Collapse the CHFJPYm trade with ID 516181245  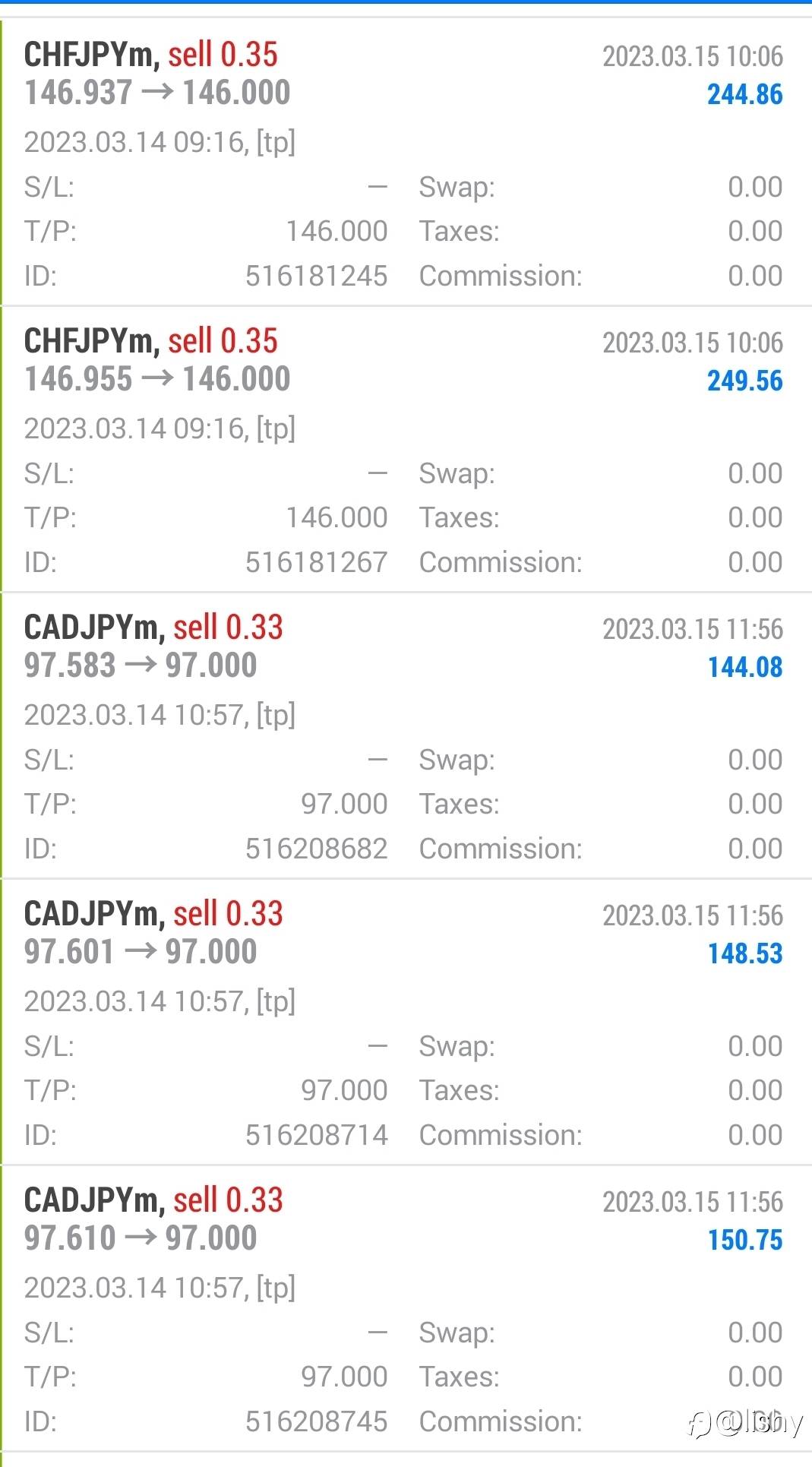406,163
